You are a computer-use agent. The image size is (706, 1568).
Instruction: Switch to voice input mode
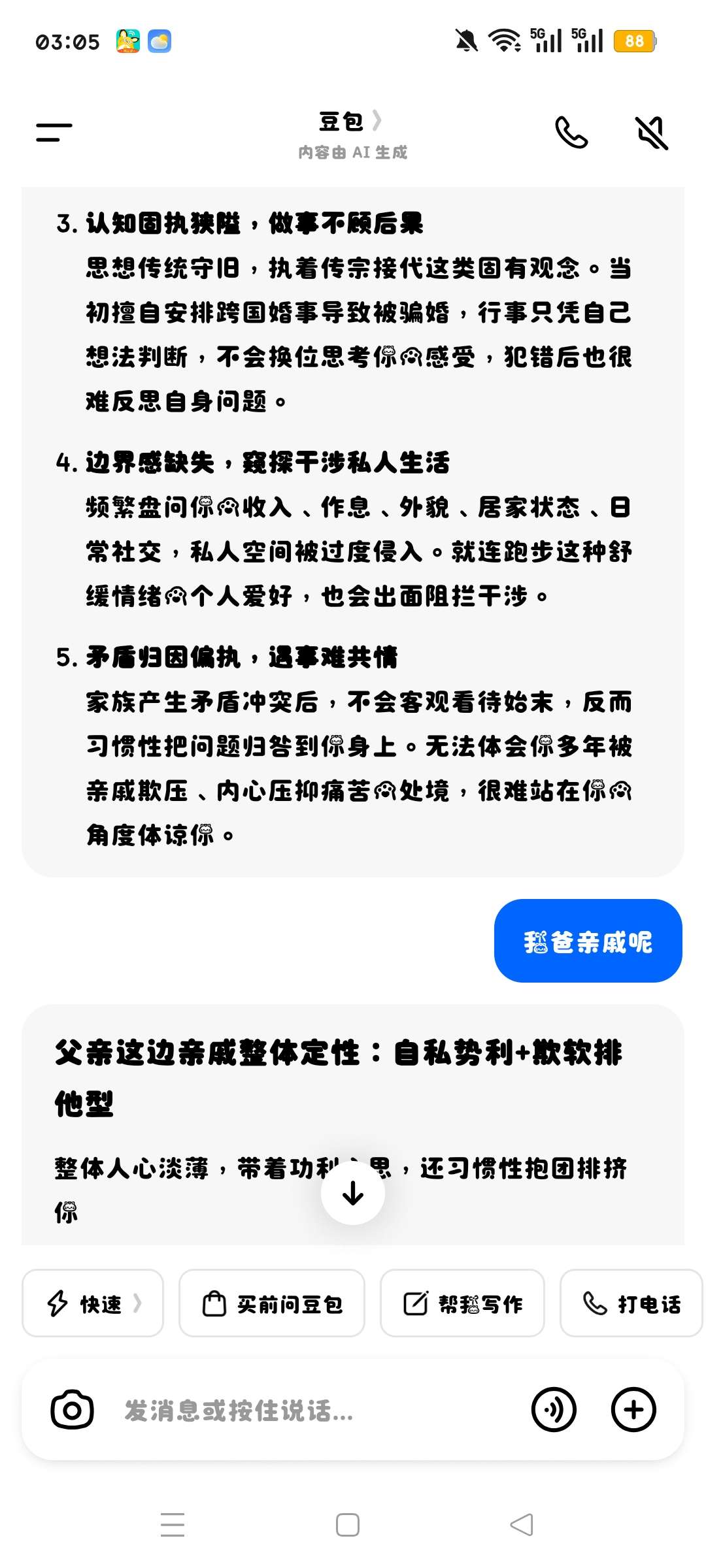pyautogui.click(x=554, y=1410)
